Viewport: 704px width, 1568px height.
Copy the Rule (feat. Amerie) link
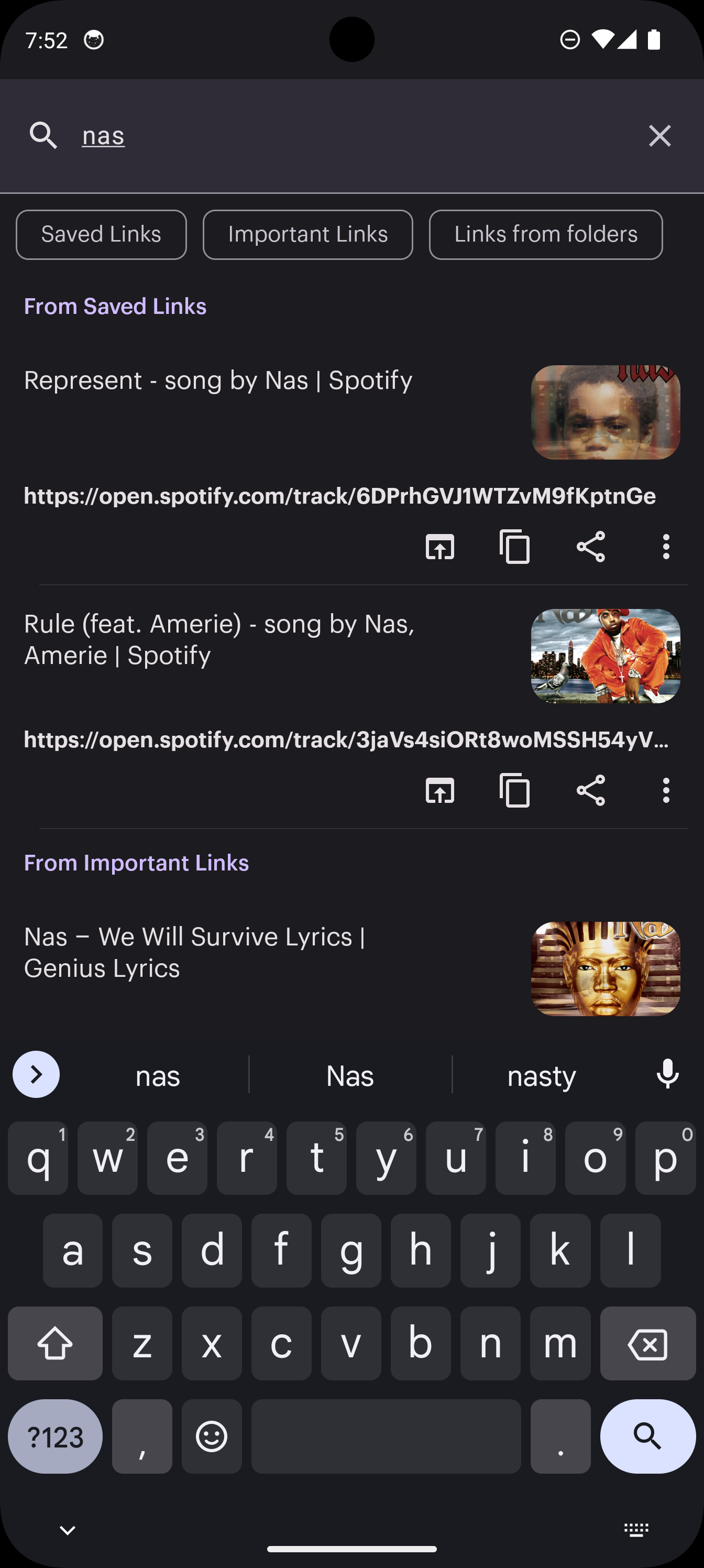[515, 790]
